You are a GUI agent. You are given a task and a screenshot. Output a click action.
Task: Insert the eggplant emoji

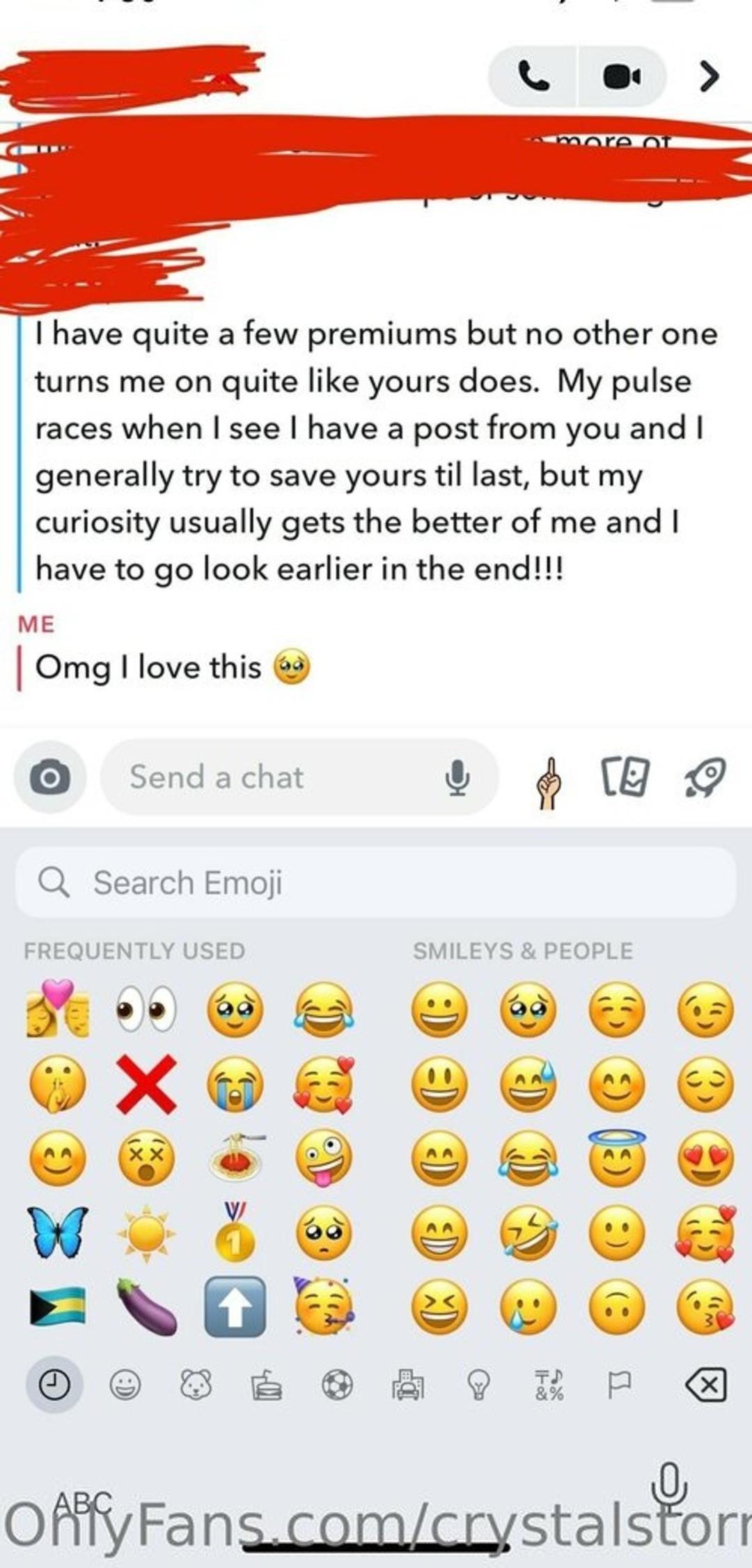coord(146,1307)
